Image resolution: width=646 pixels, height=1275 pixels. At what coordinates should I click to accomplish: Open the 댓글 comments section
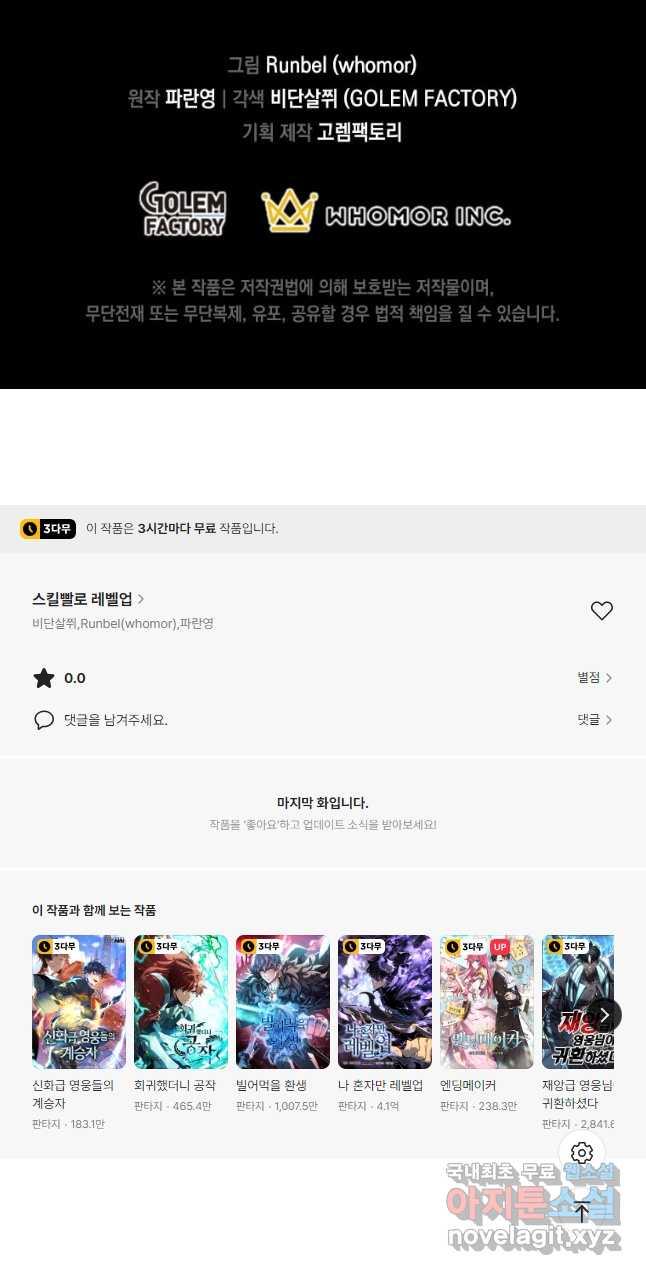pyautogui.click(x=594, y=720)
